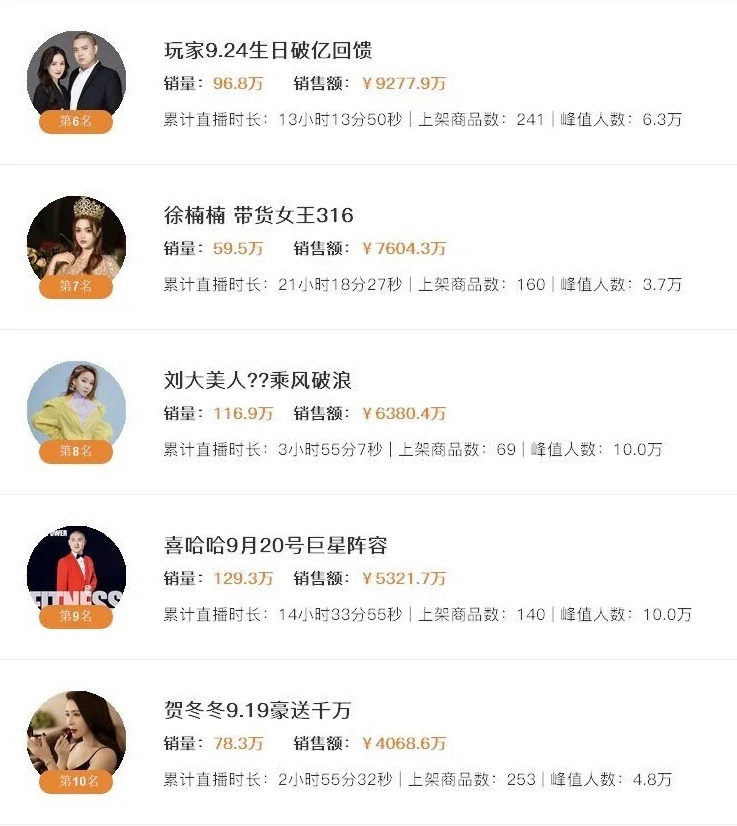Tap the 贺冬冬9.19豪送千万 row
Screen dimensions: 737x826
pyautogui.click(x=257, y=711)
